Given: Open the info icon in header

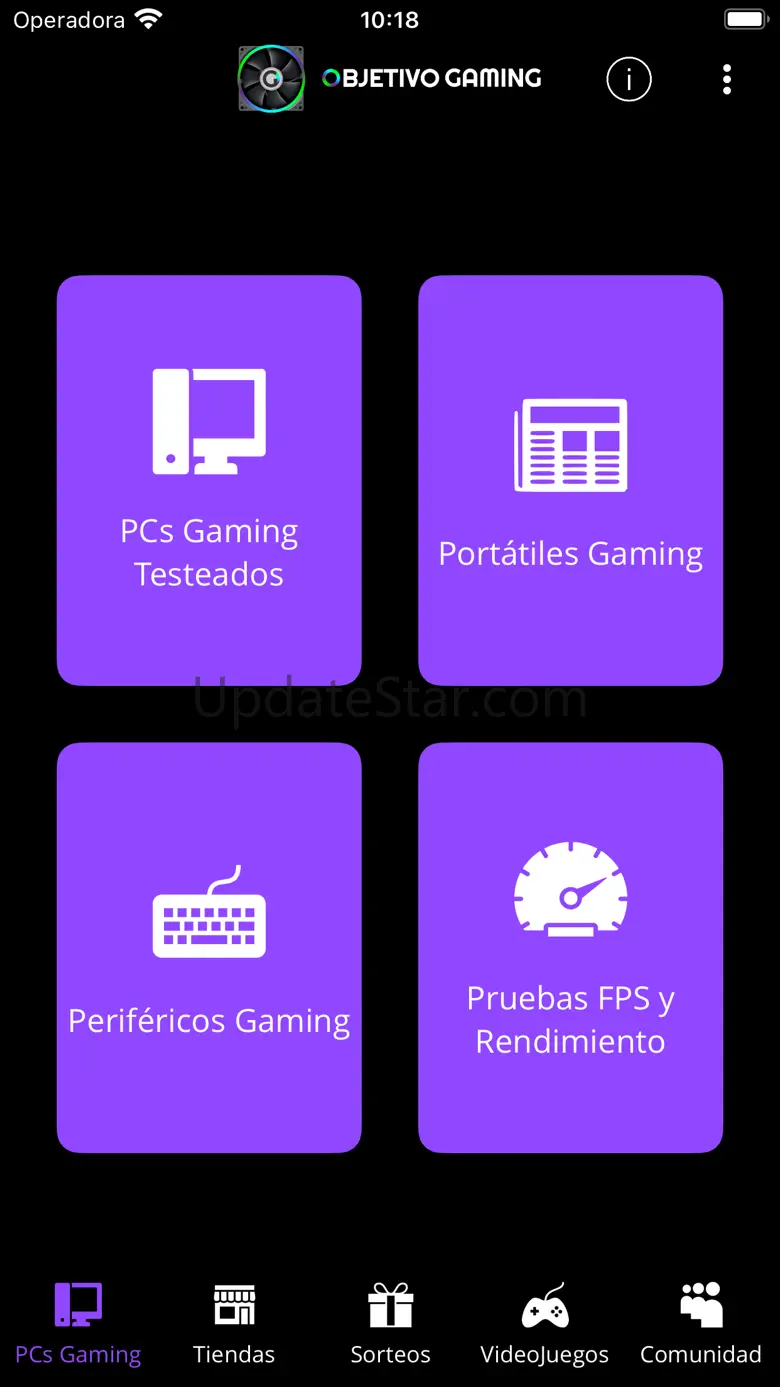Looking at the screenshot, I should point(629,79).
